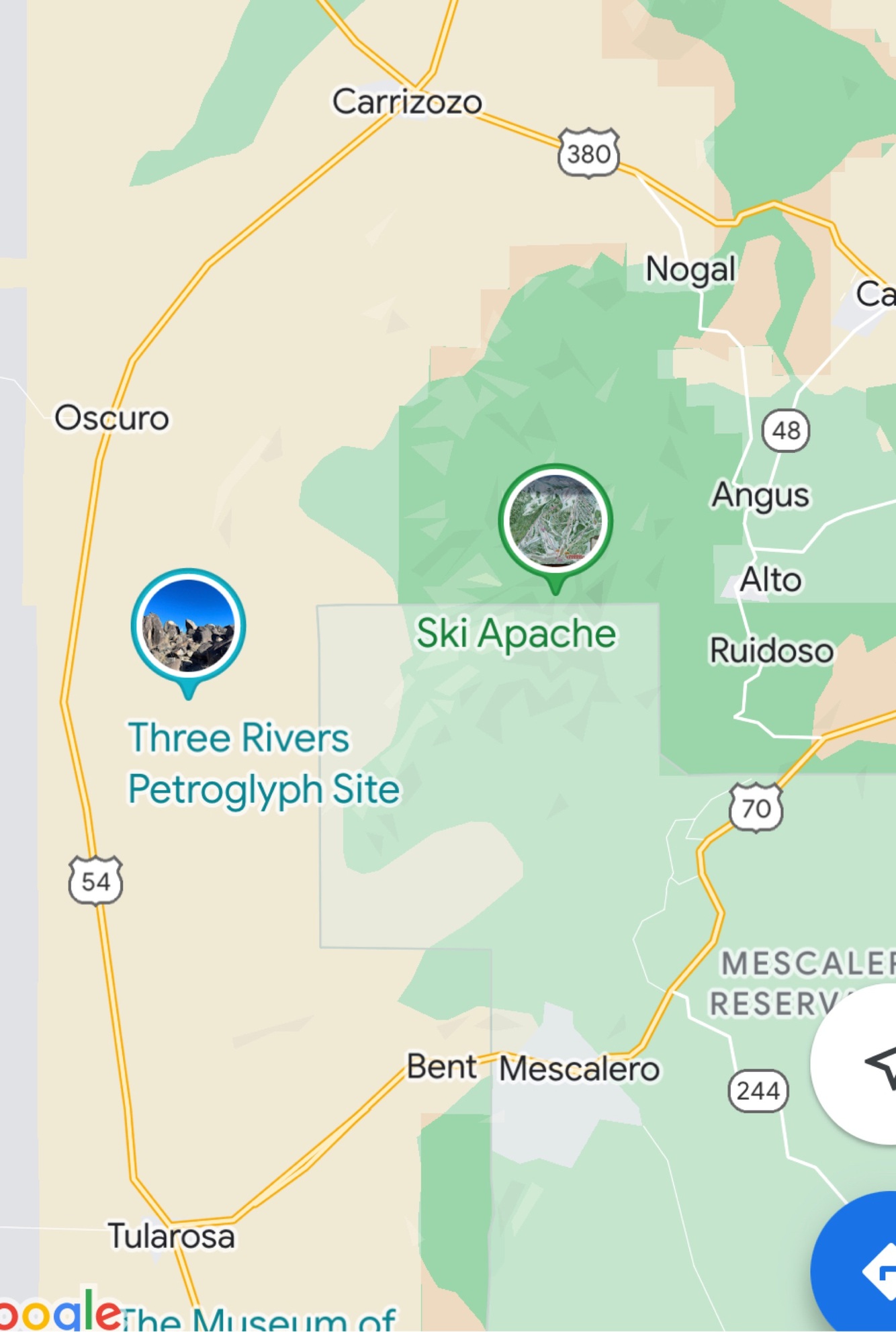
Task: Select the Three Rivers Petroglyph Site pin
Action: tap(189, 627)
